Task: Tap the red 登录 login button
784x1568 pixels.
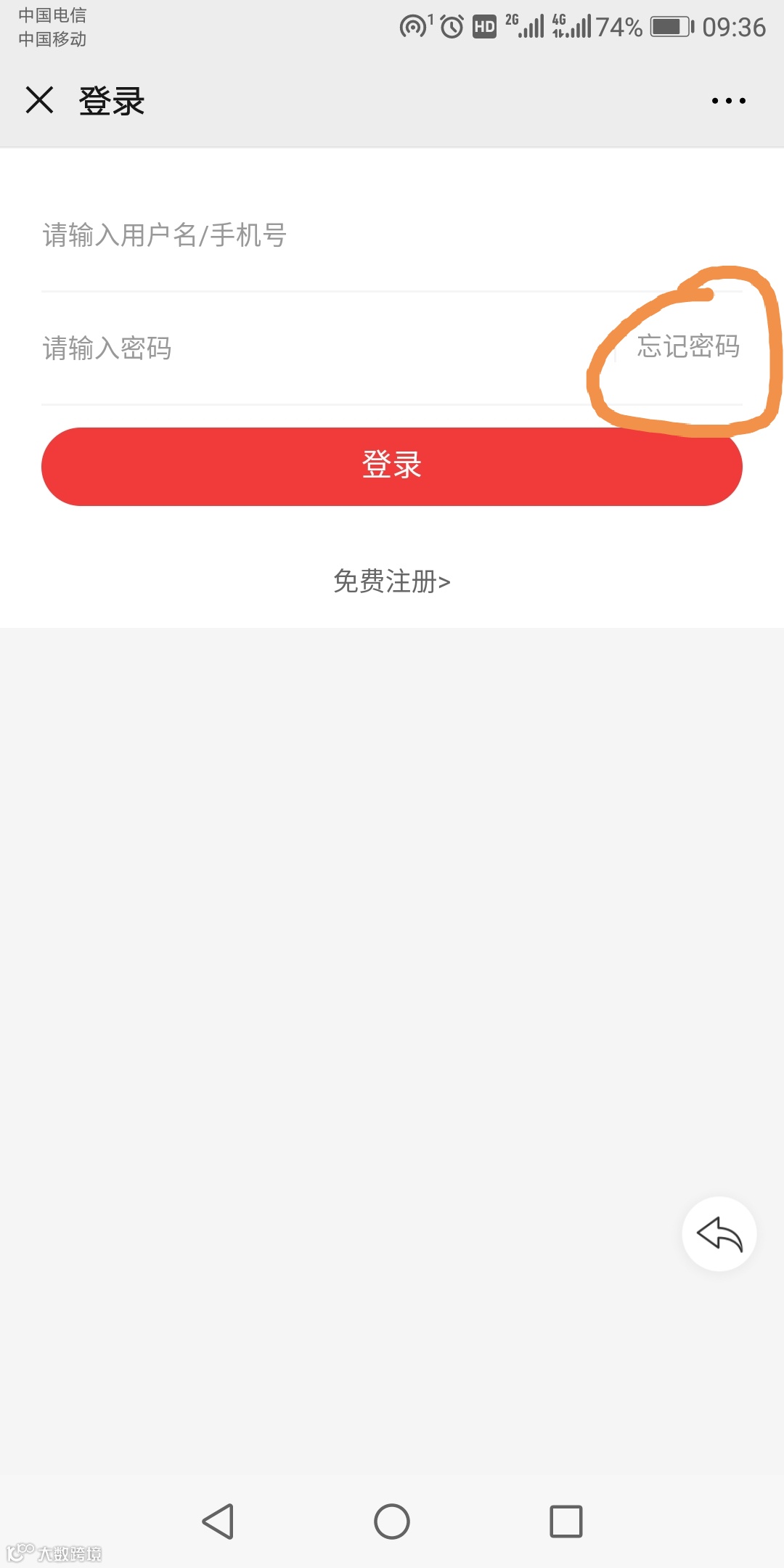Action: click(392, 466)
